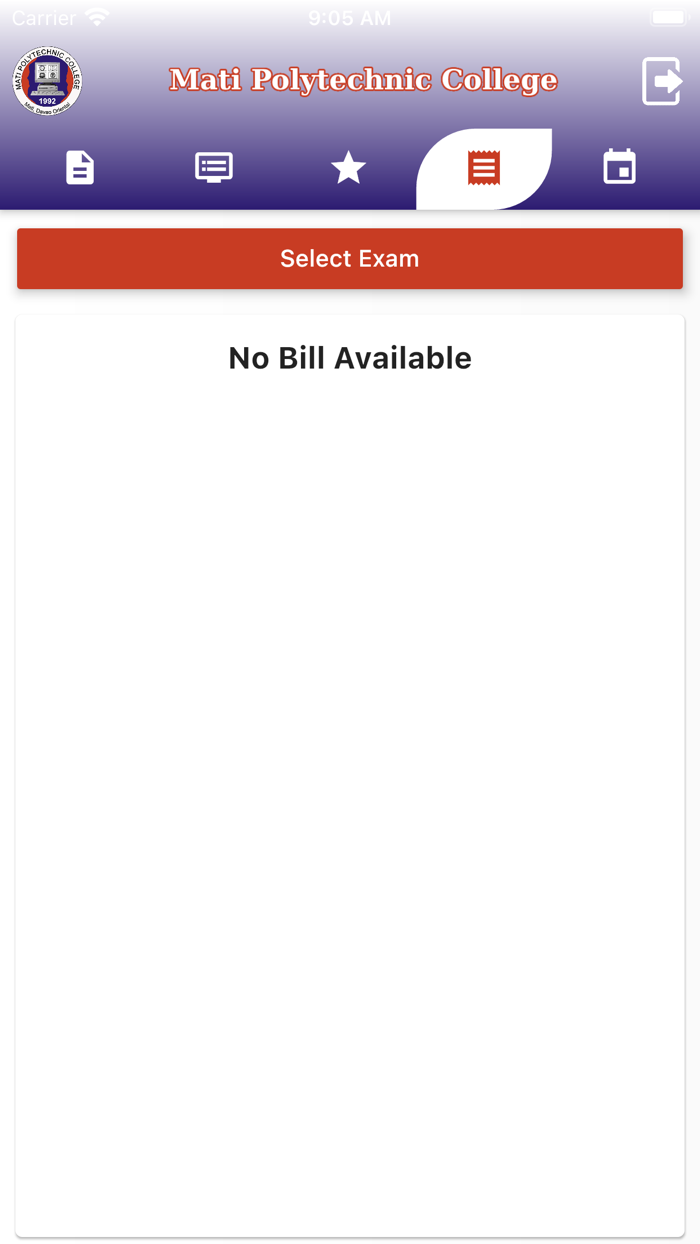Select the bill receipt tab
Image resolution: width=700 pixels, height=1244 pixels.
[x=484, y=168]
